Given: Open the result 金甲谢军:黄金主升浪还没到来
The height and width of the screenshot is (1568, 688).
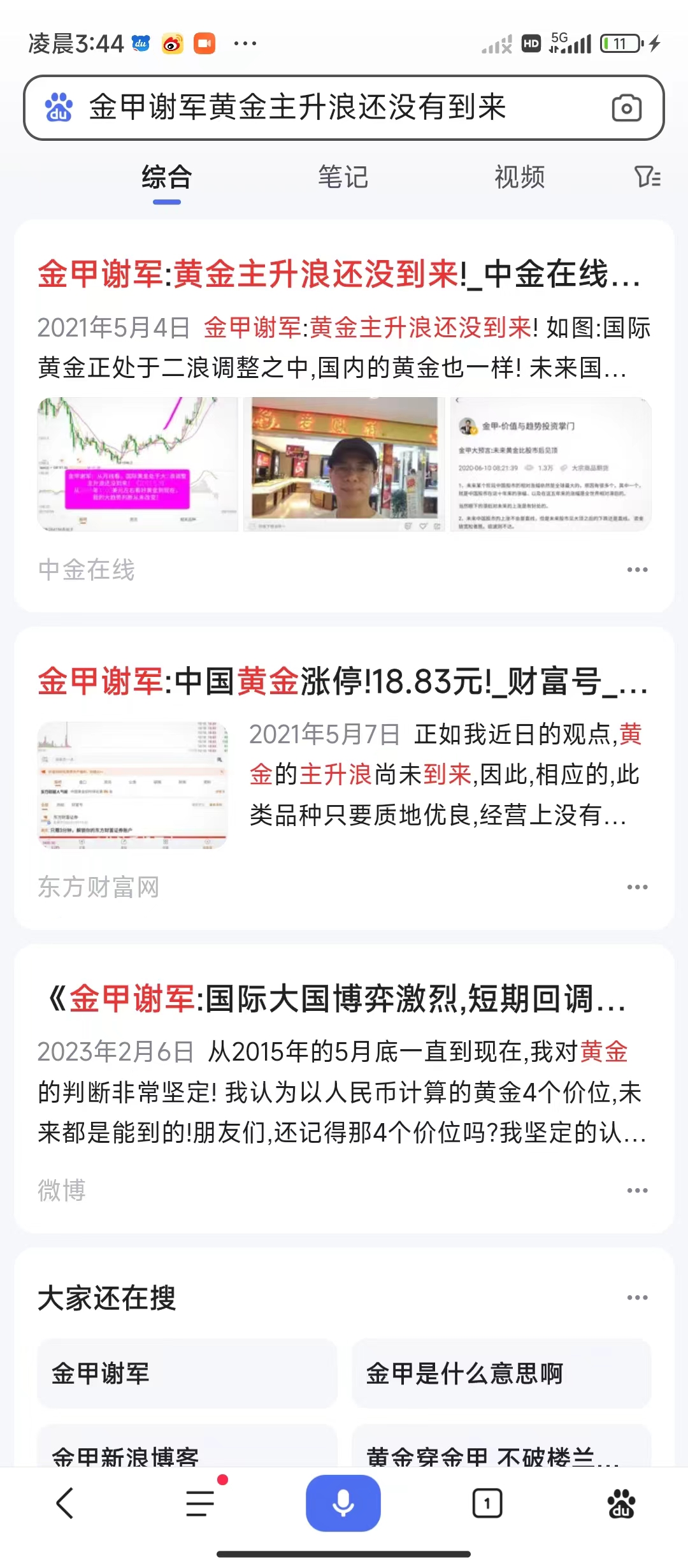Looking at the screenshot, I should click(338, 275).
